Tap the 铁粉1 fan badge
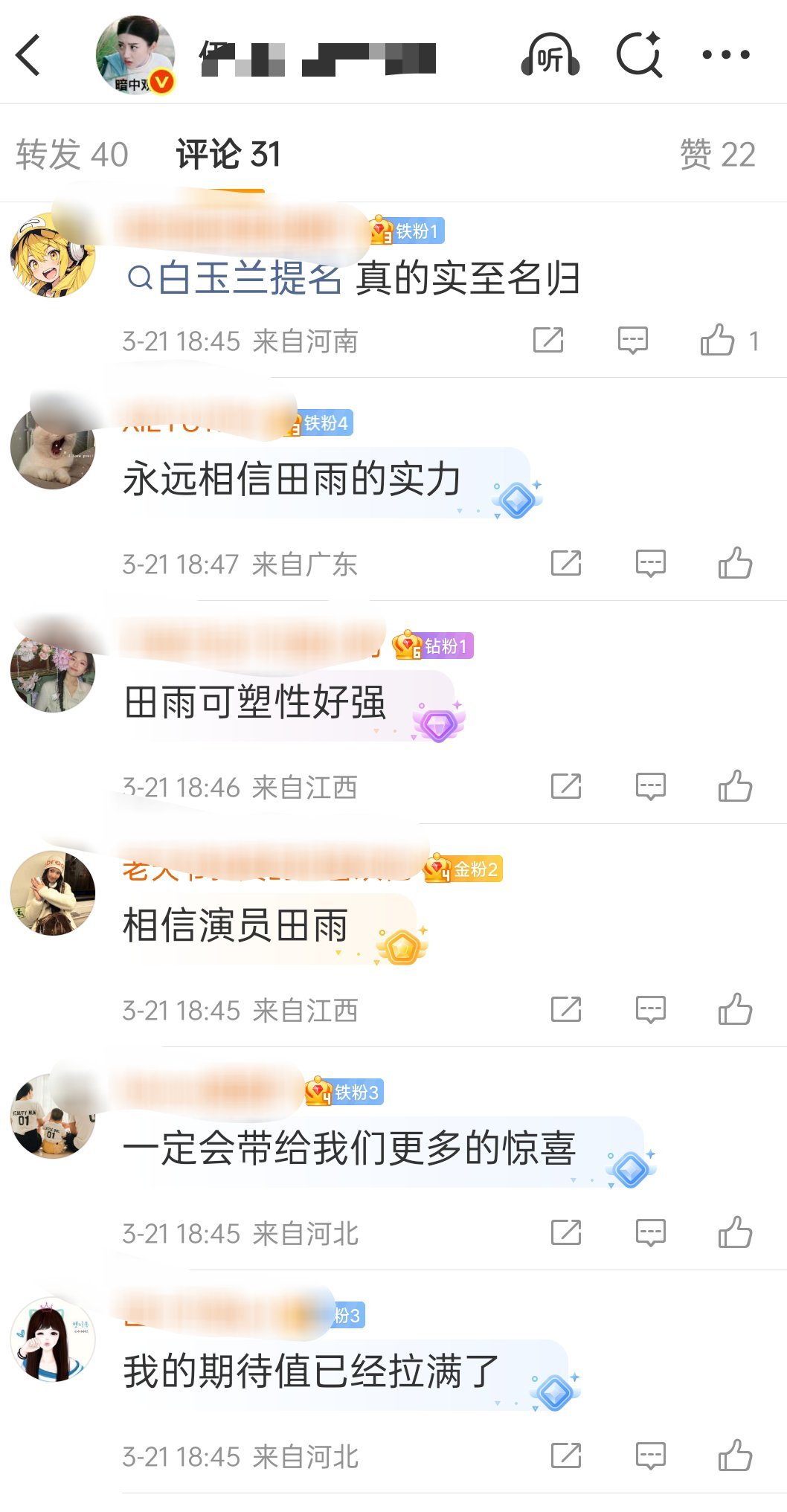Image resolution: width=787 pixels, height=1512 pixels. pyautogui.click(x=408, y=231)
